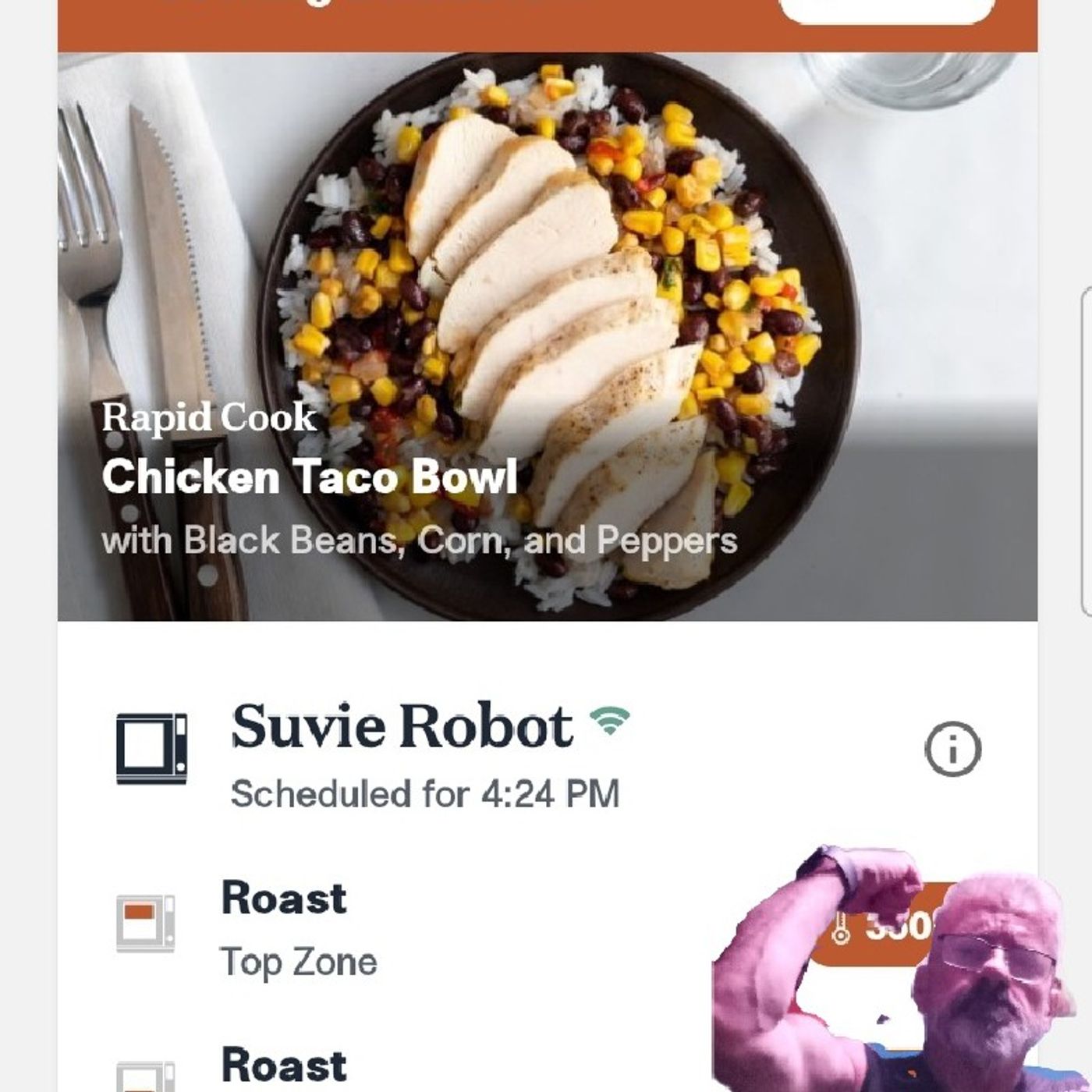Screen dimensions: 1092x1092
Task: Open the Suvie Robot info icon
Action: click(952, 749)
